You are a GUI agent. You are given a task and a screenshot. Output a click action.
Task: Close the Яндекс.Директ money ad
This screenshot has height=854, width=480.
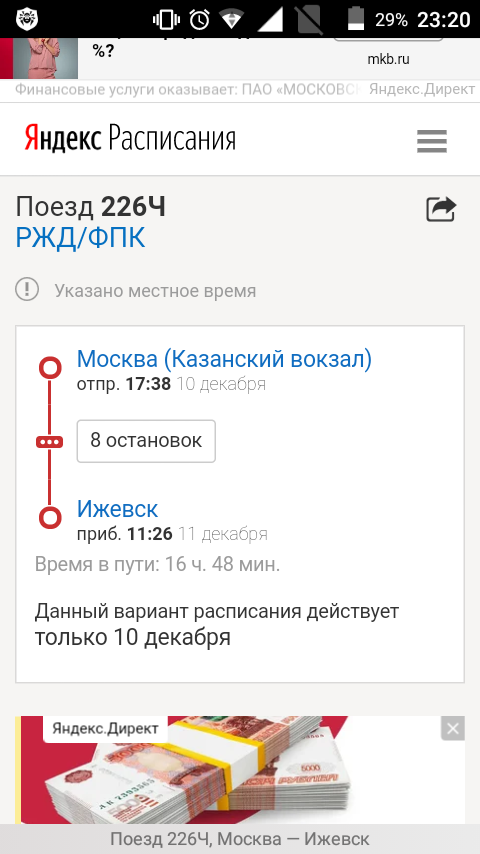(x=453, y=729)
